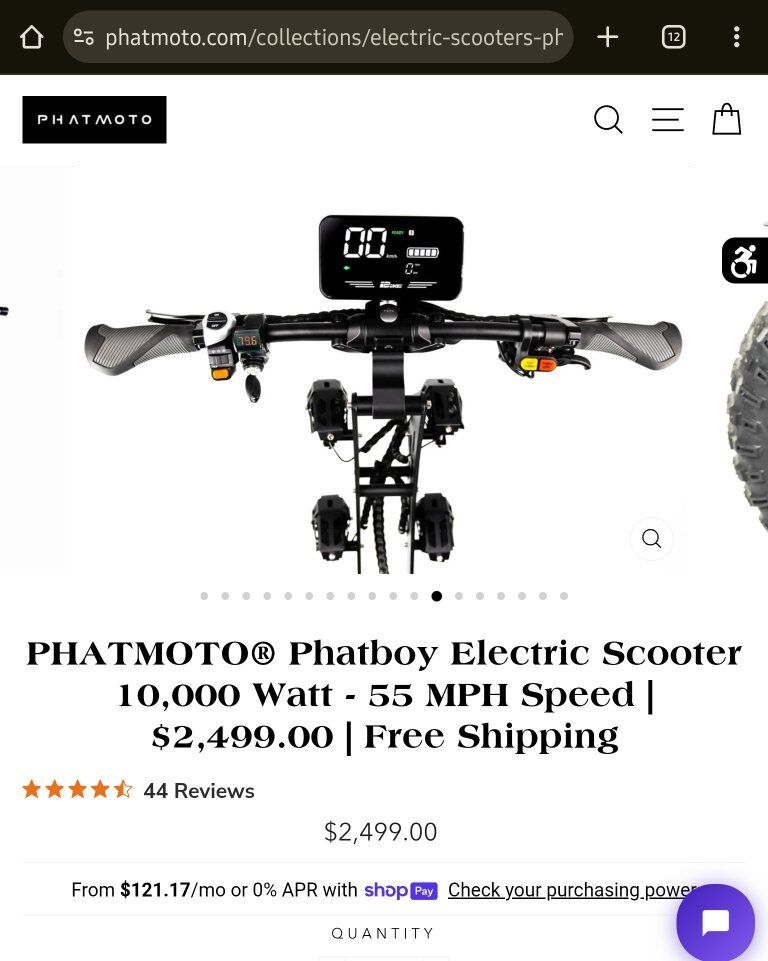Open the accessibility options widget
The image size is (768, 961).
pos(745,262)
